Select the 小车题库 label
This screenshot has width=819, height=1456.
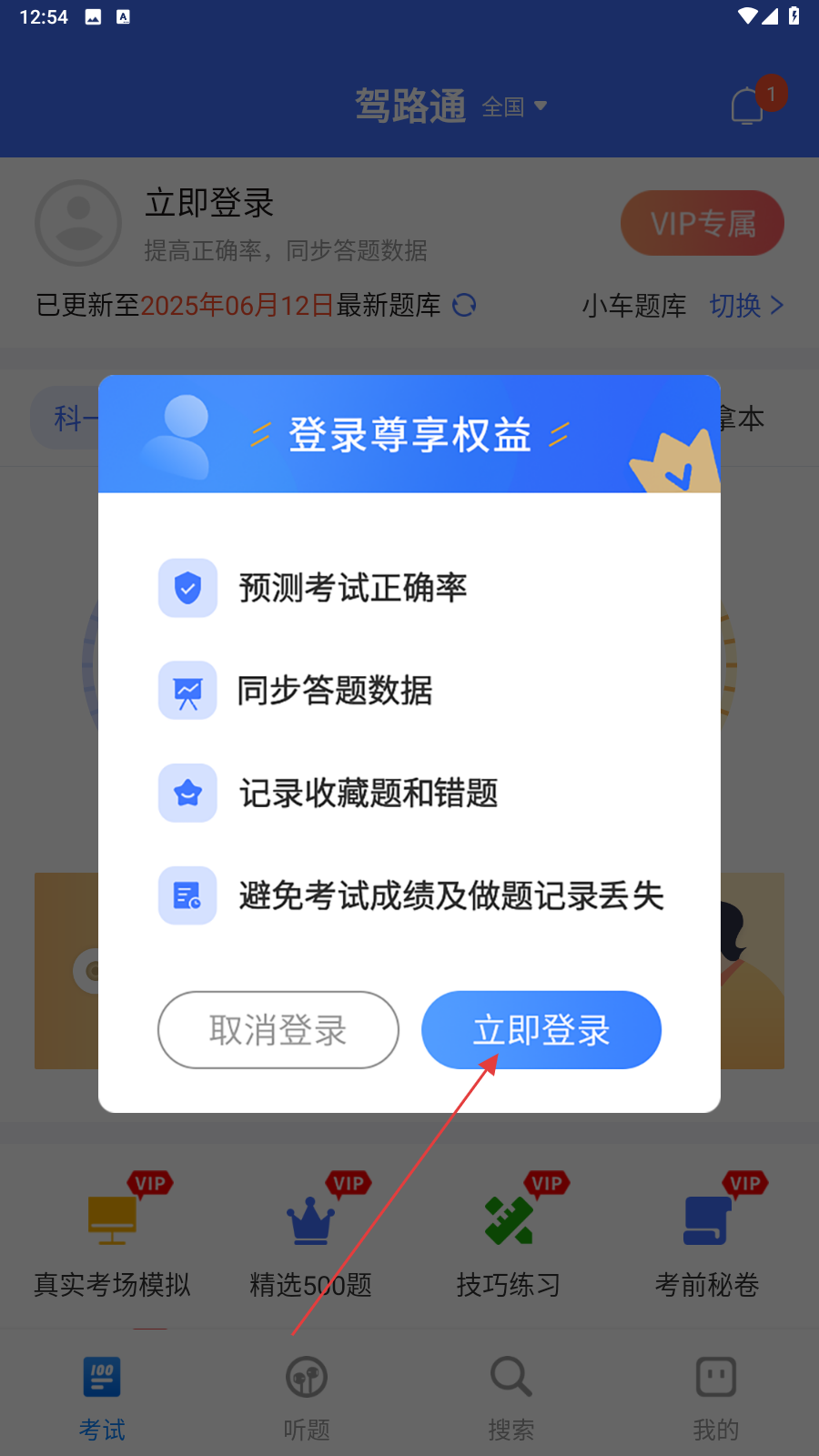click(634, 307)
